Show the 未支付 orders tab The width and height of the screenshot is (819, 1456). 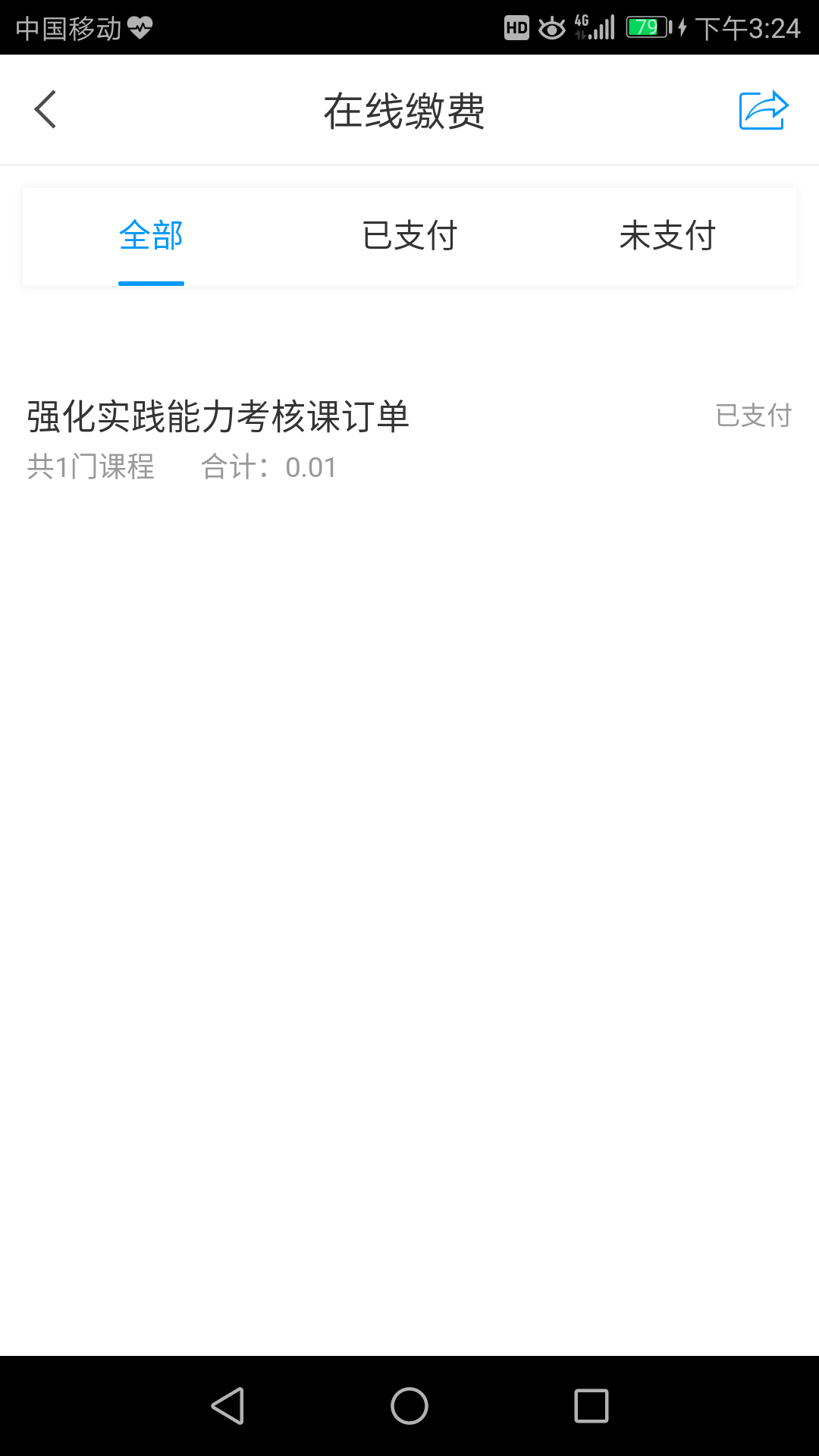(x=667, y=236)
